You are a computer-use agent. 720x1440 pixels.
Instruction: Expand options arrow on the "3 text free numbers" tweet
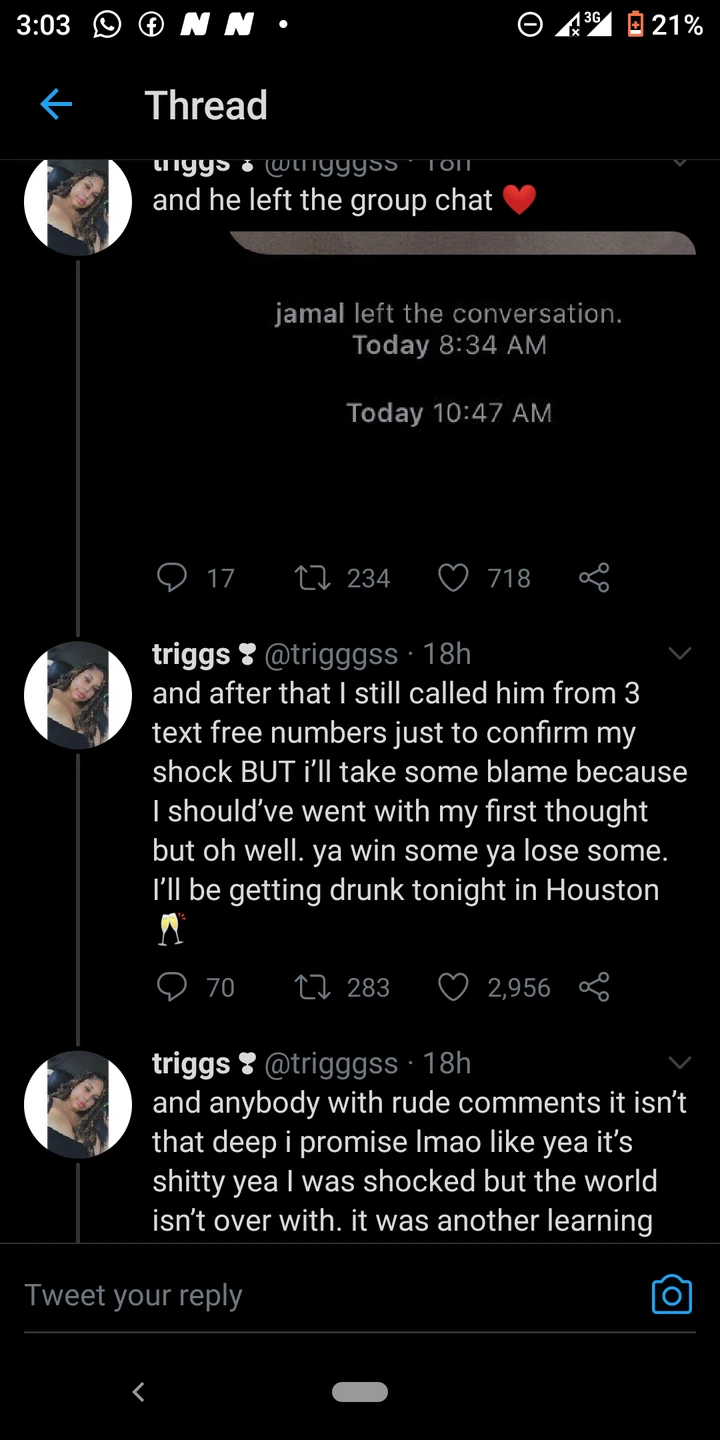point(680,653)
